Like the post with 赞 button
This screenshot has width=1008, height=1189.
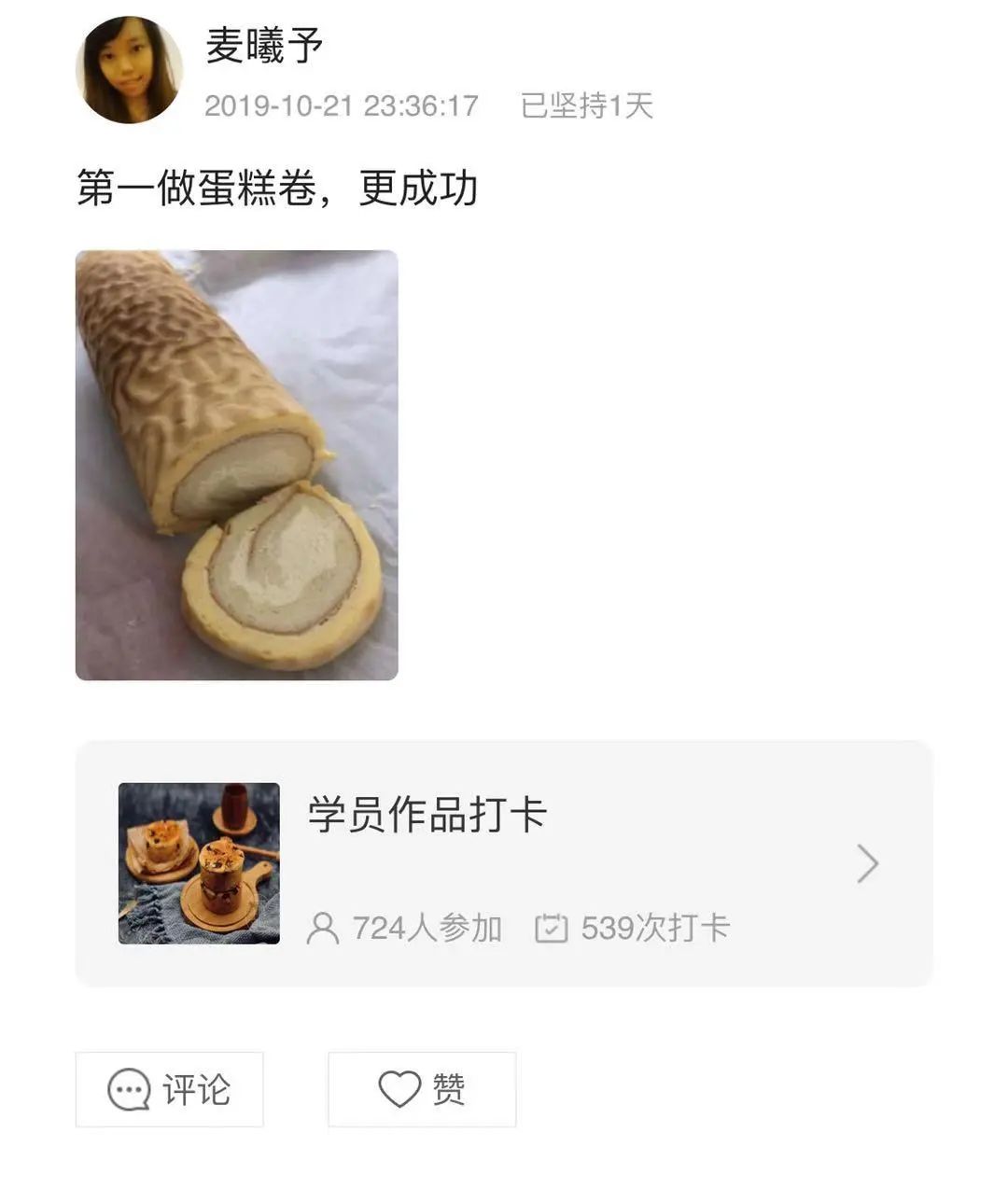(x=422, y=1089)
